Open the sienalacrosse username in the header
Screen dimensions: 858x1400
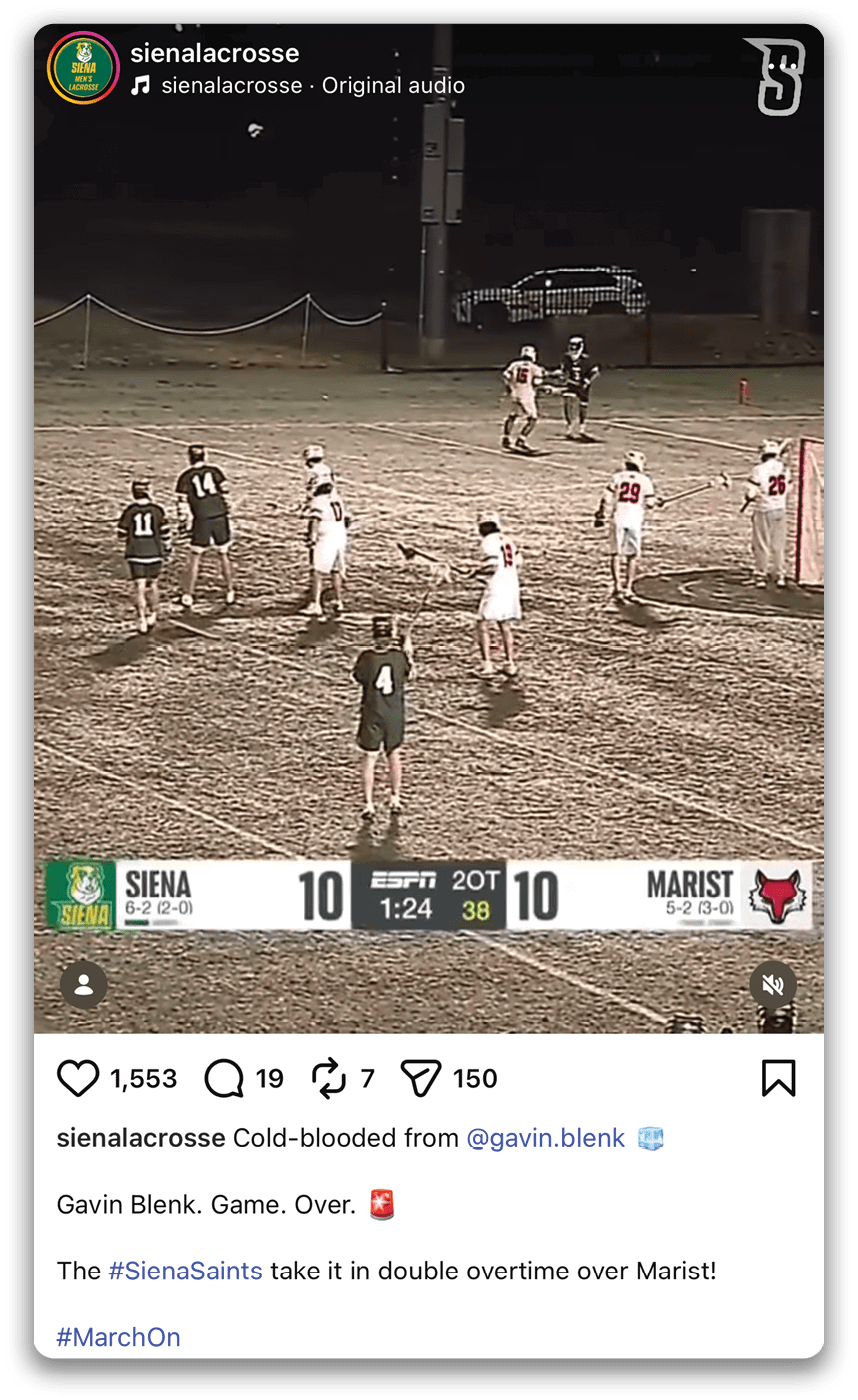tap(214, 53)
